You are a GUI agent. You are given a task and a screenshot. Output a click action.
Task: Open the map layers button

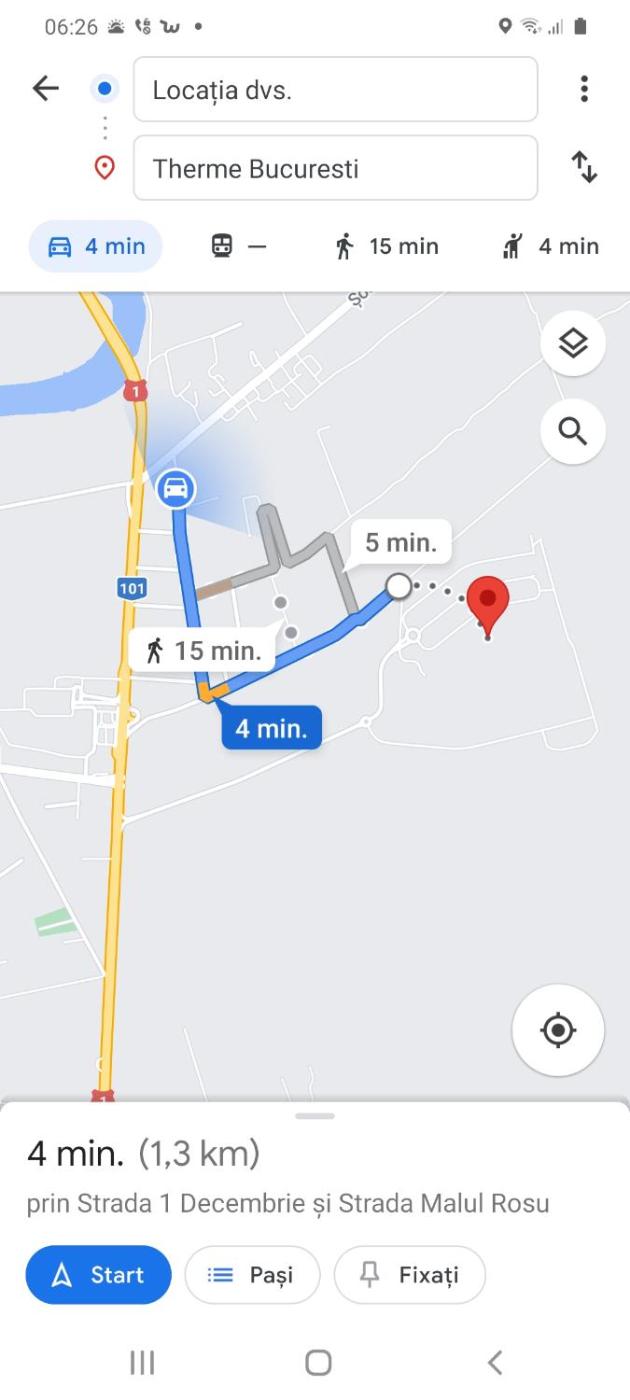tap(572, 343)
